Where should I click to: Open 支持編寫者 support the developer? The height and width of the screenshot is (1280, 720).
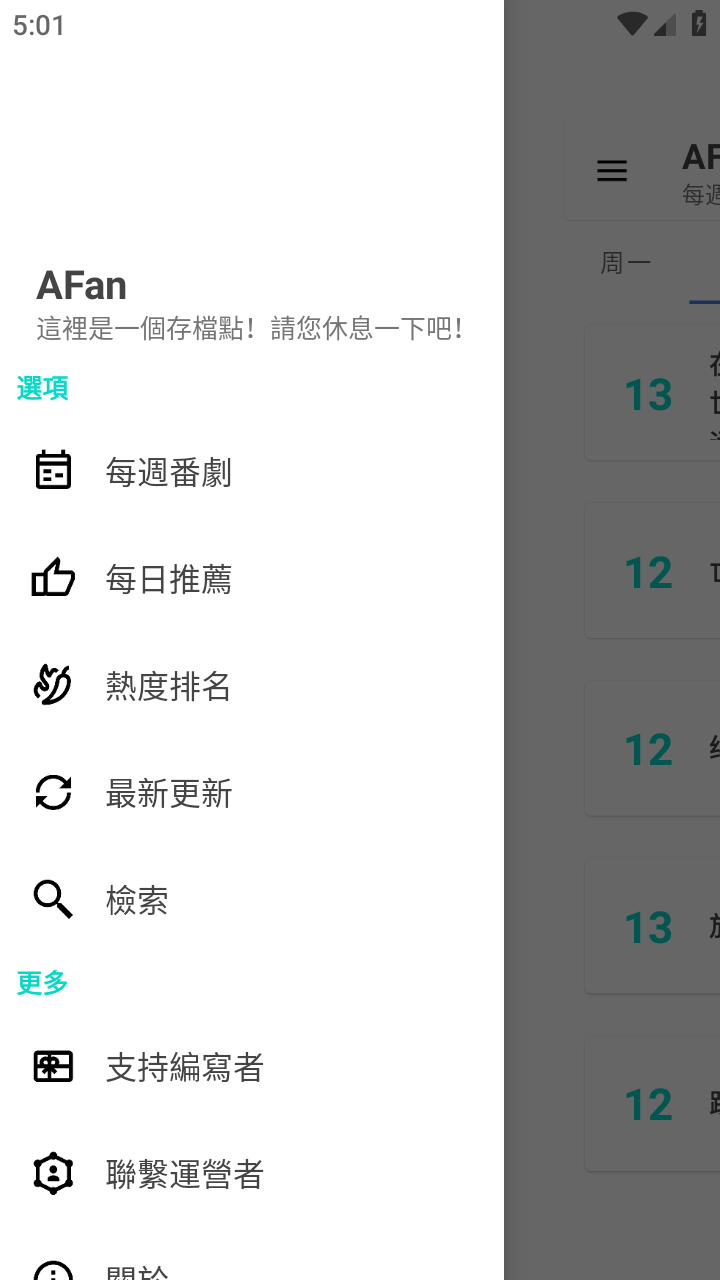click(x=252, y=1067)
